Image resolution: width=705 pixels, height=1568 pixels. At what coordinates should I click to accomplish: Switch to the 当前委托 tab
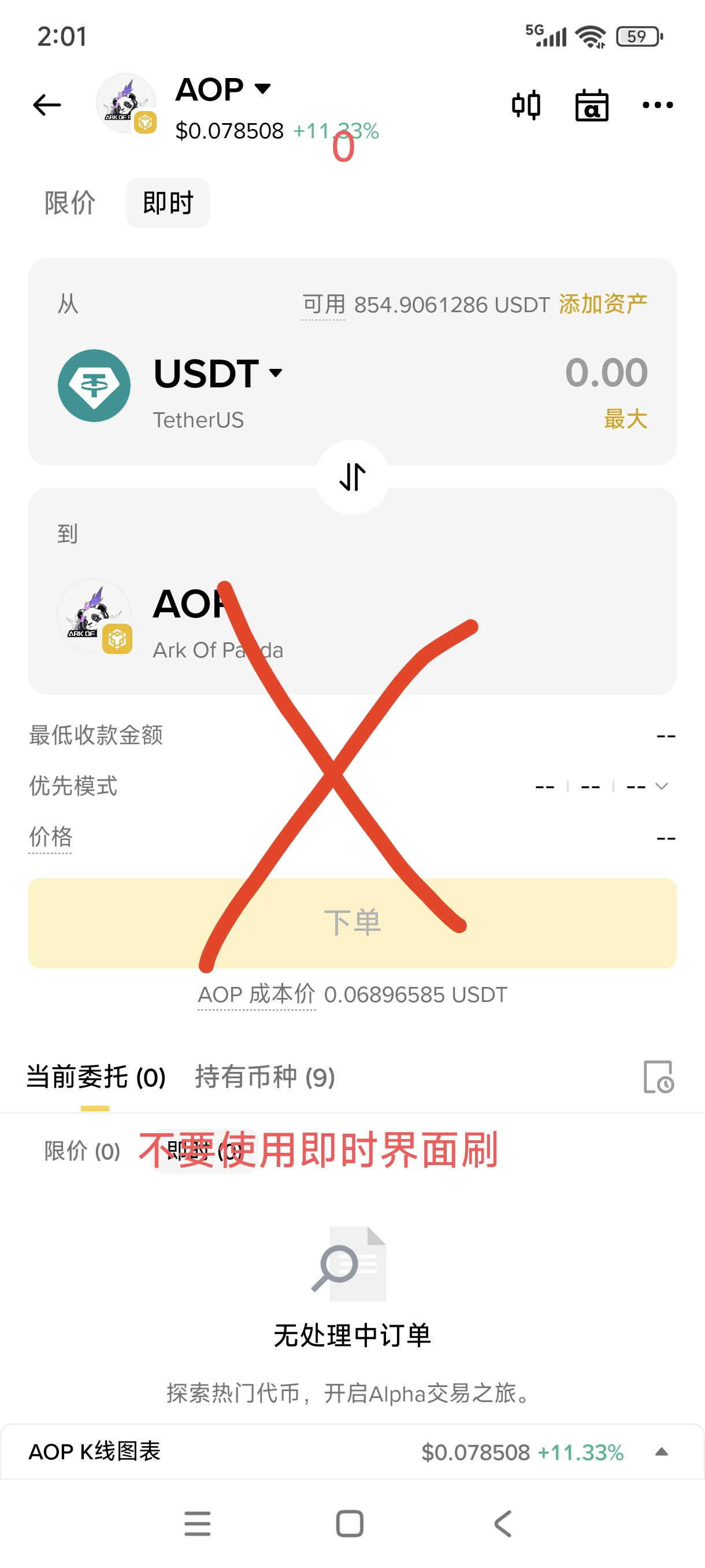click(96, 1077)
